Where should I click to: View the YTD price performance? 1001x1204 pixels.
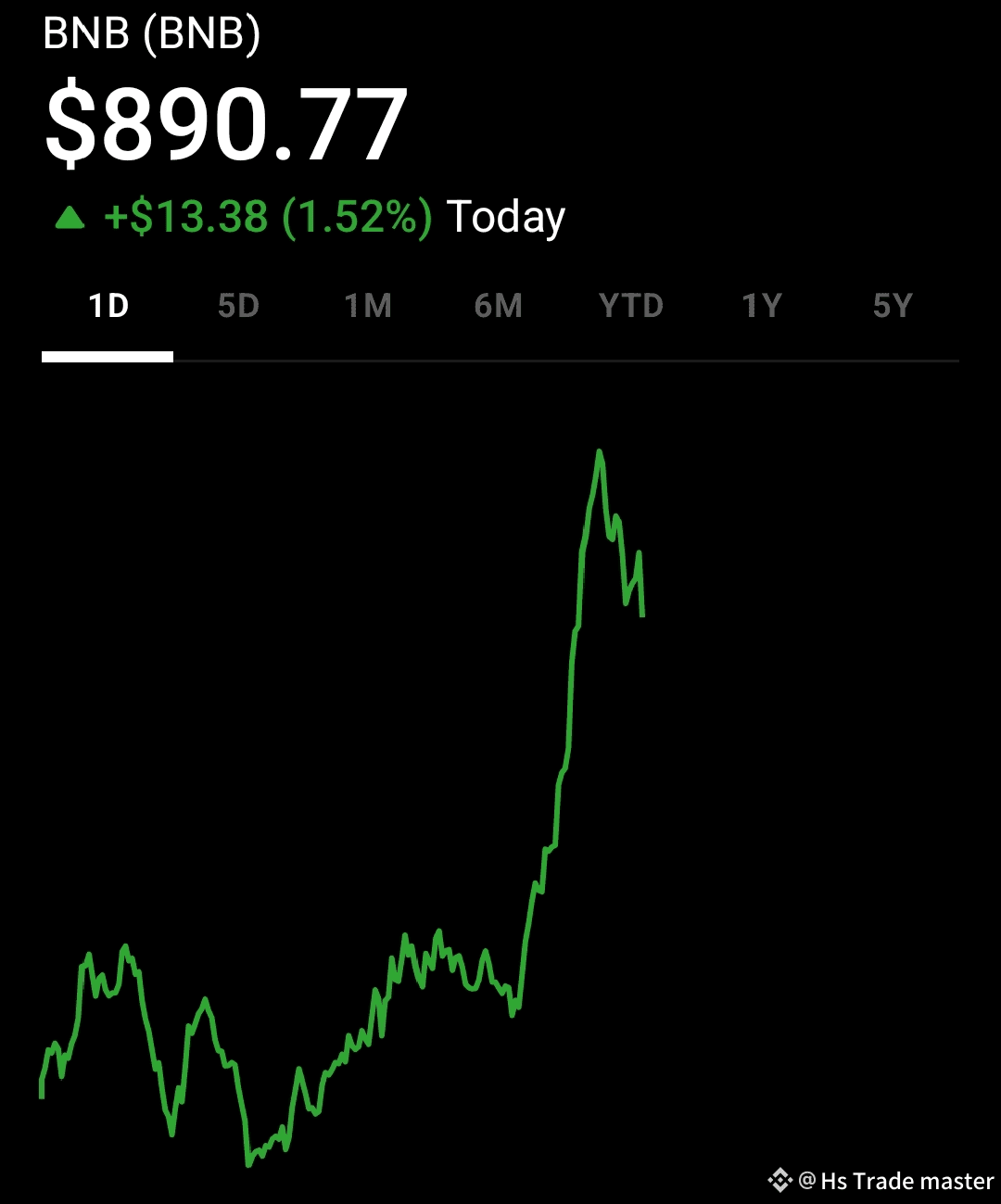coord(631,306)
